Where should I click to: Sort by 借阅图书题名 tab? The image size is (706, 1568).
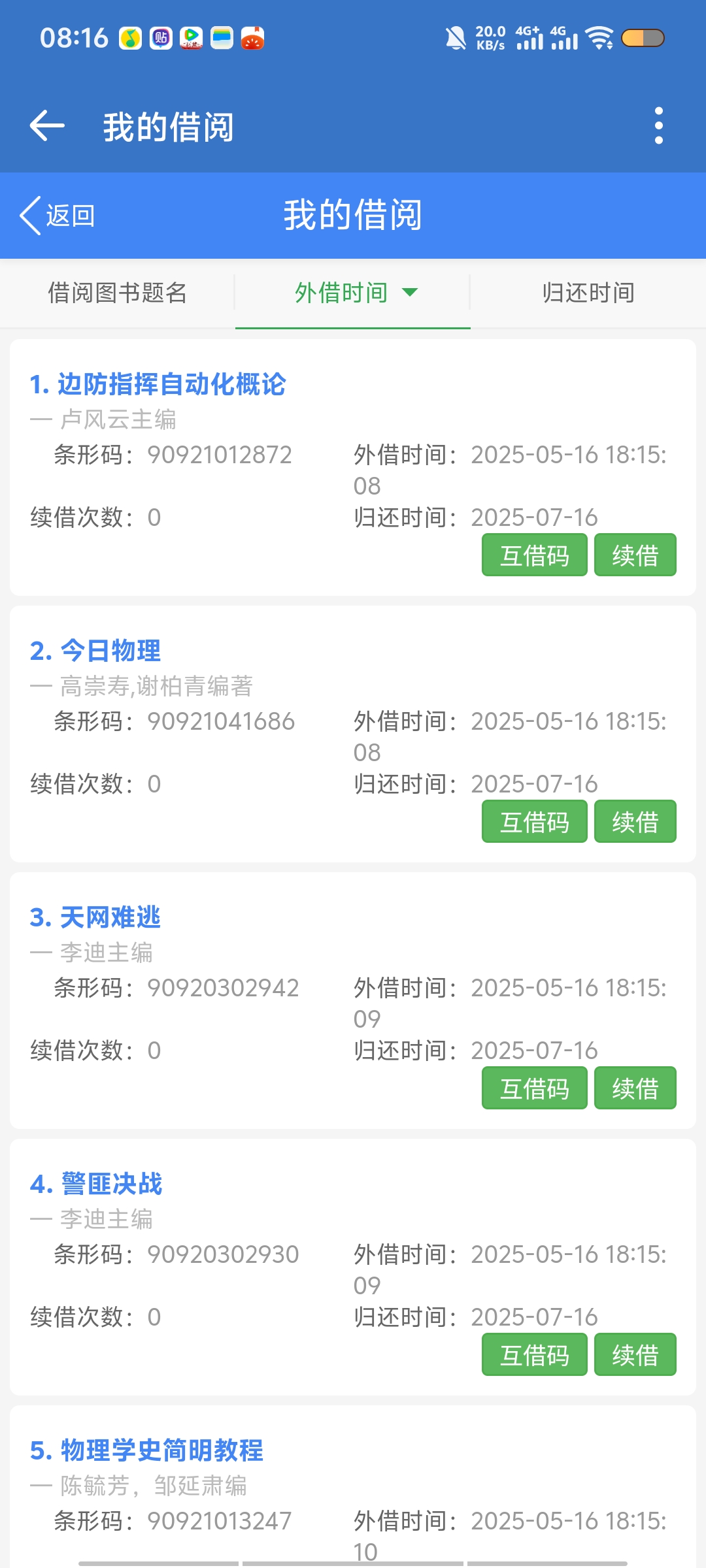118,293
